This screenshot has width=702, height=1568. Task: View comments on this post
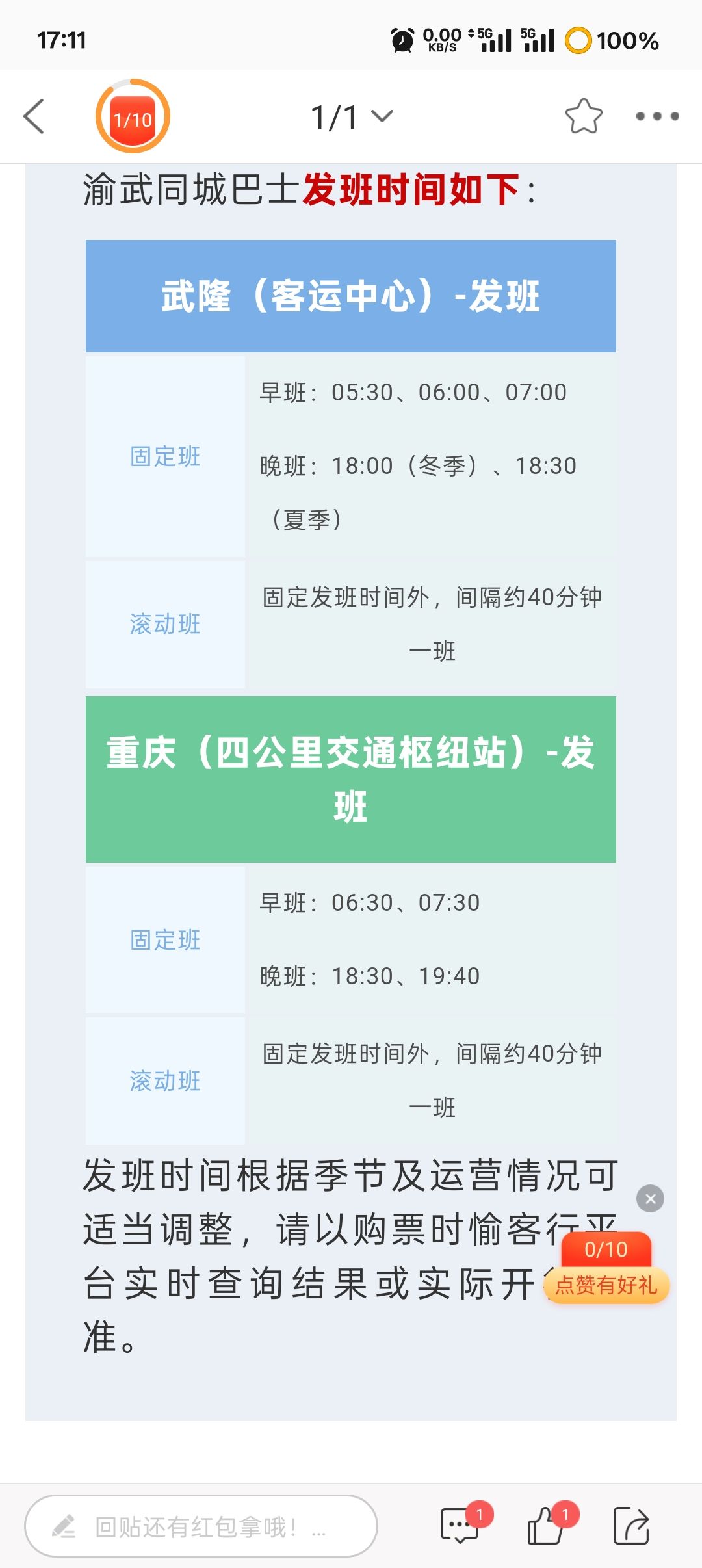[460, 1526]
